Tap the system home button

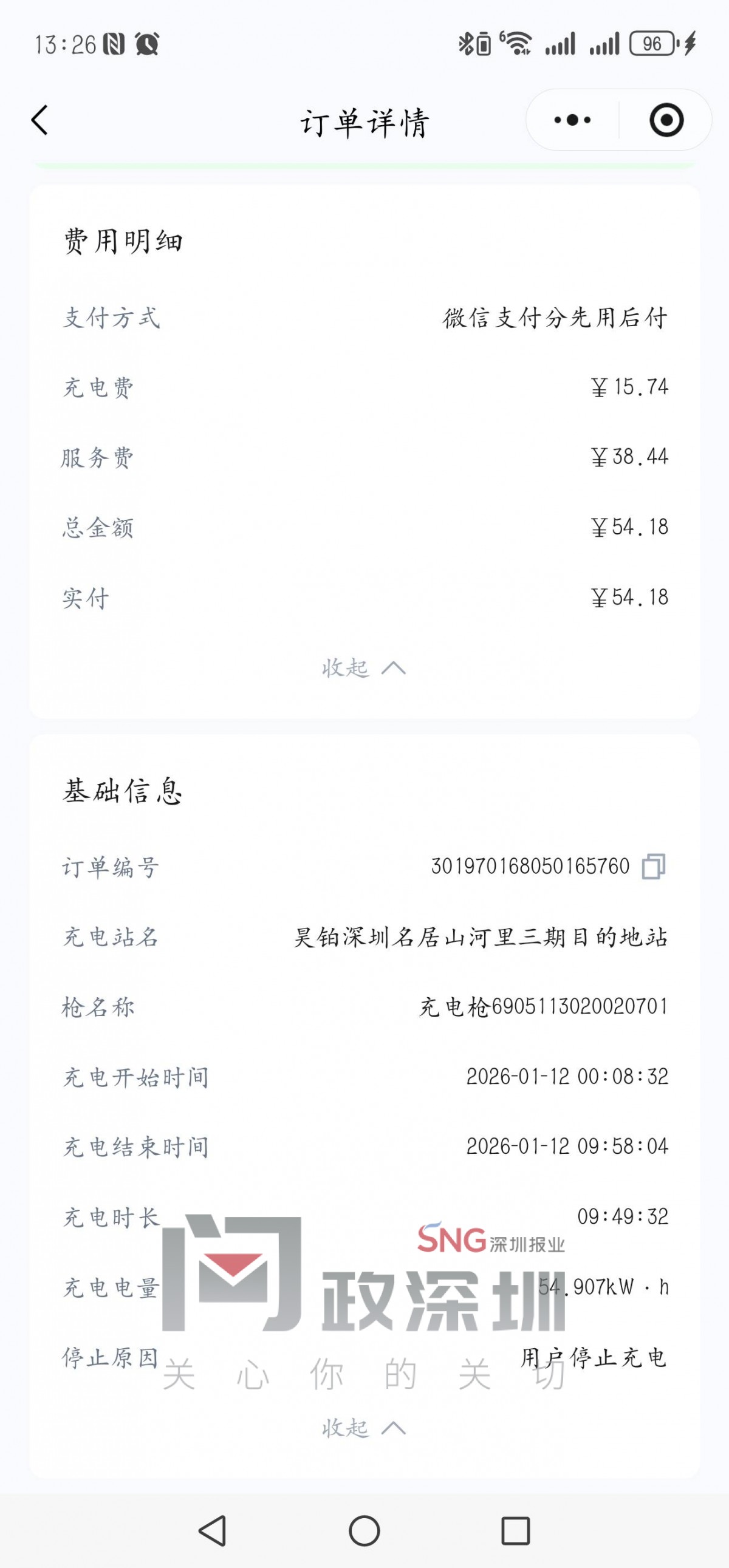[364, 1531]
